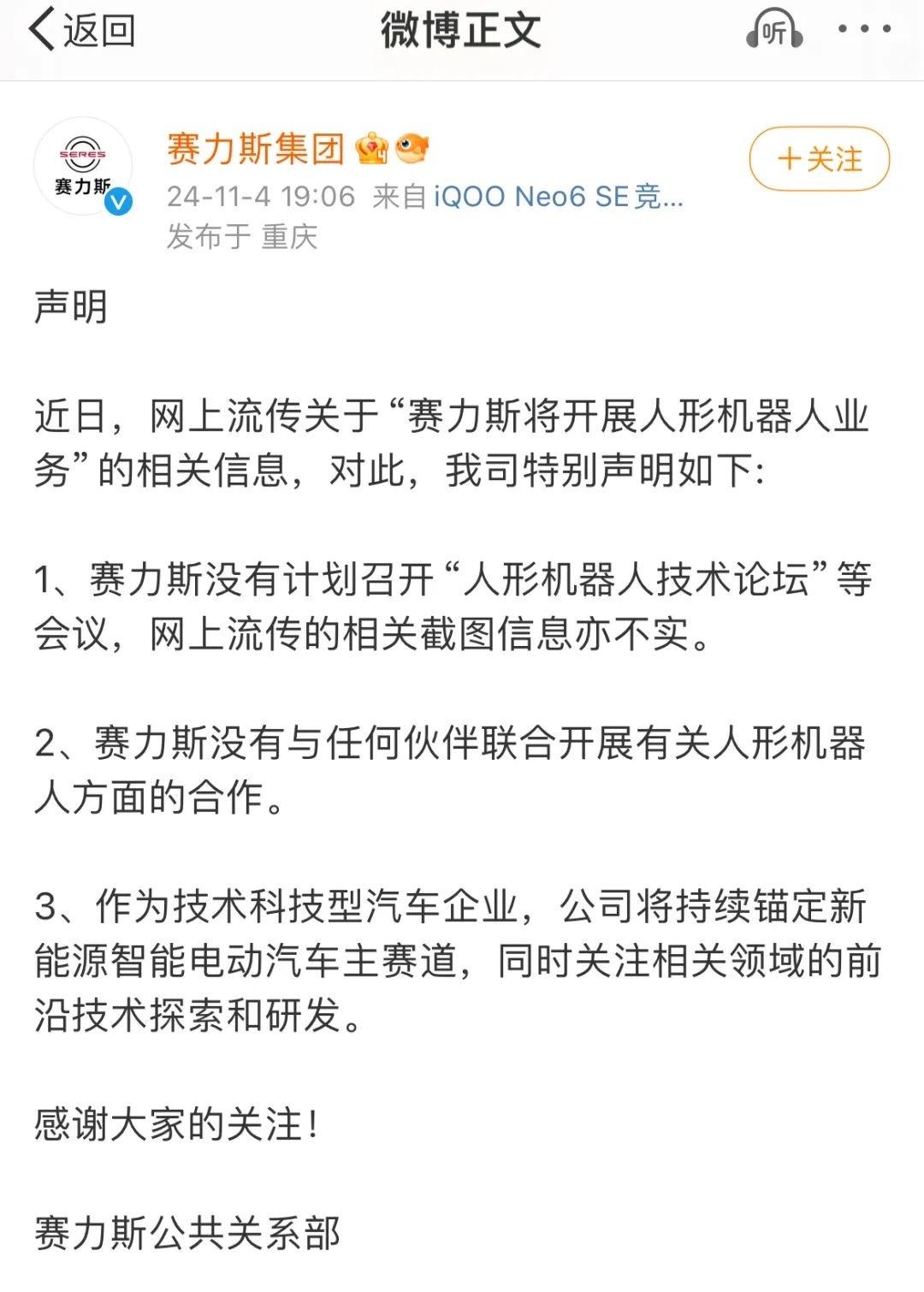Go back using the 返回 button
This screenshot has width=924, height=1292.
tap(82, 31)
